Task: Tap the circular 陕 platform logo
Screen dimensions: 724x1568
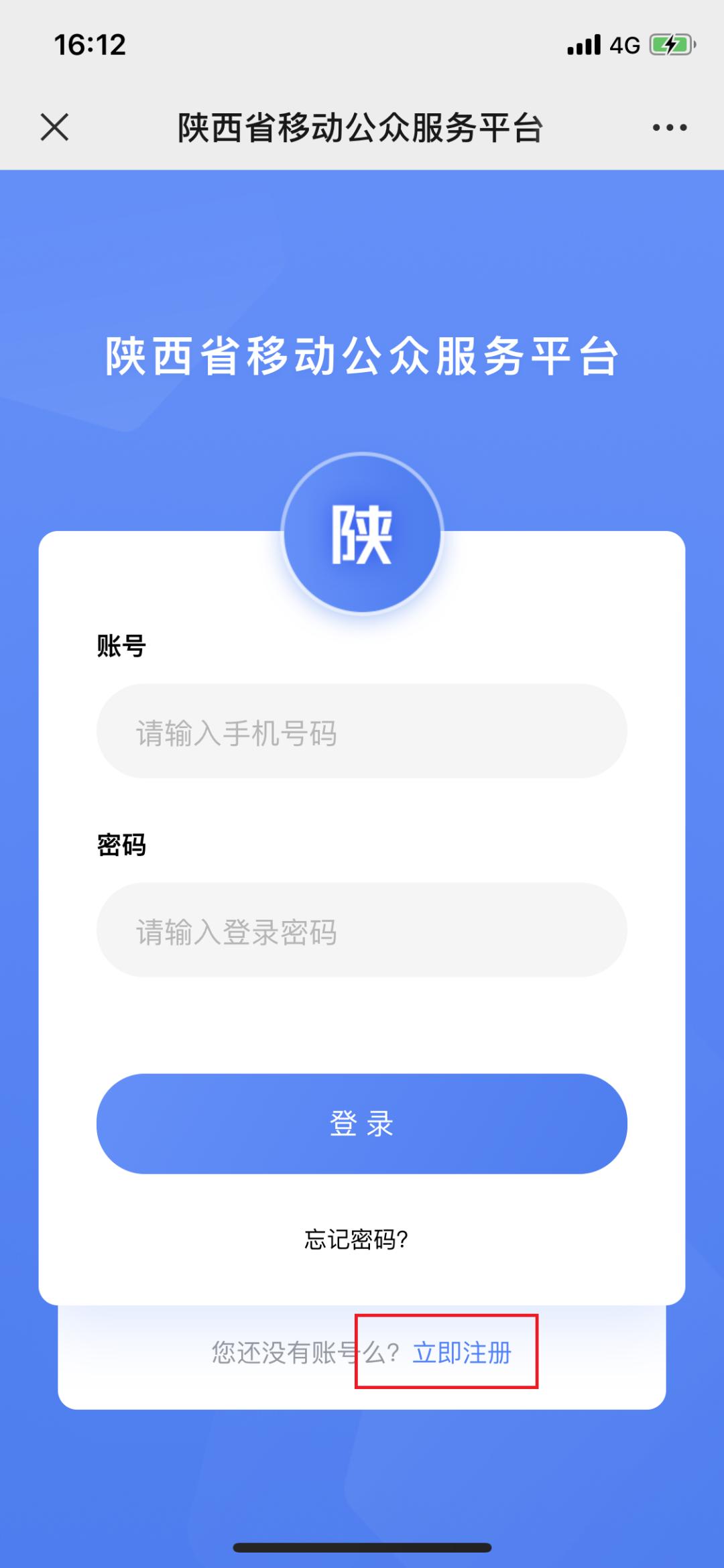Action: (362, 533)
